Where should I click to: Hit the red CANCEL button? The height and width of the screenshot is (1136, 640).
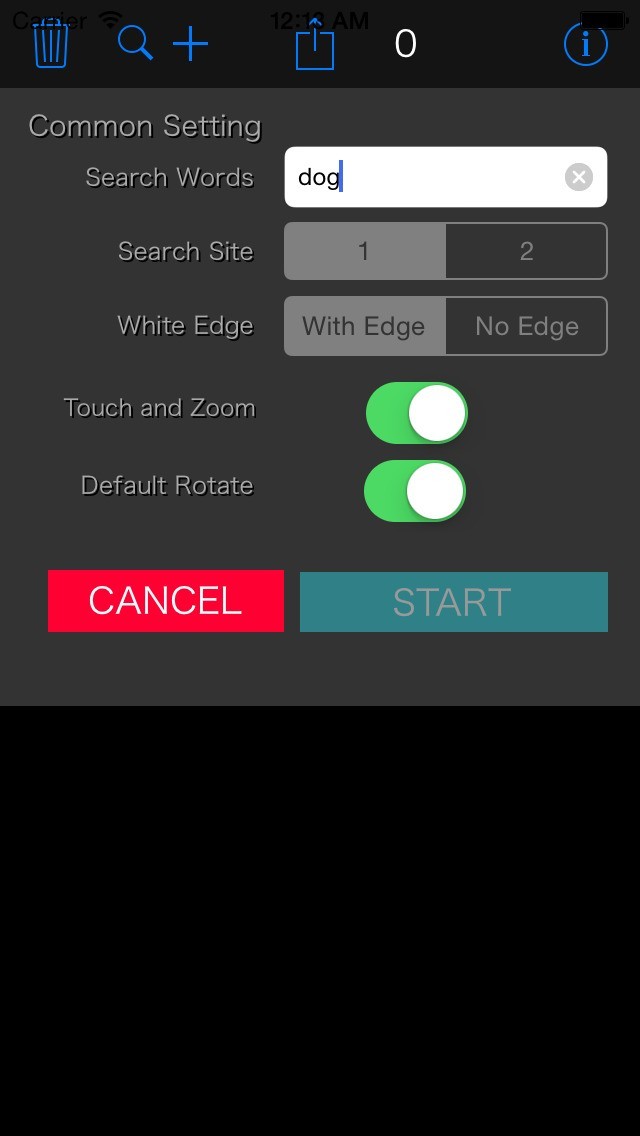click(x=166, y=601)
